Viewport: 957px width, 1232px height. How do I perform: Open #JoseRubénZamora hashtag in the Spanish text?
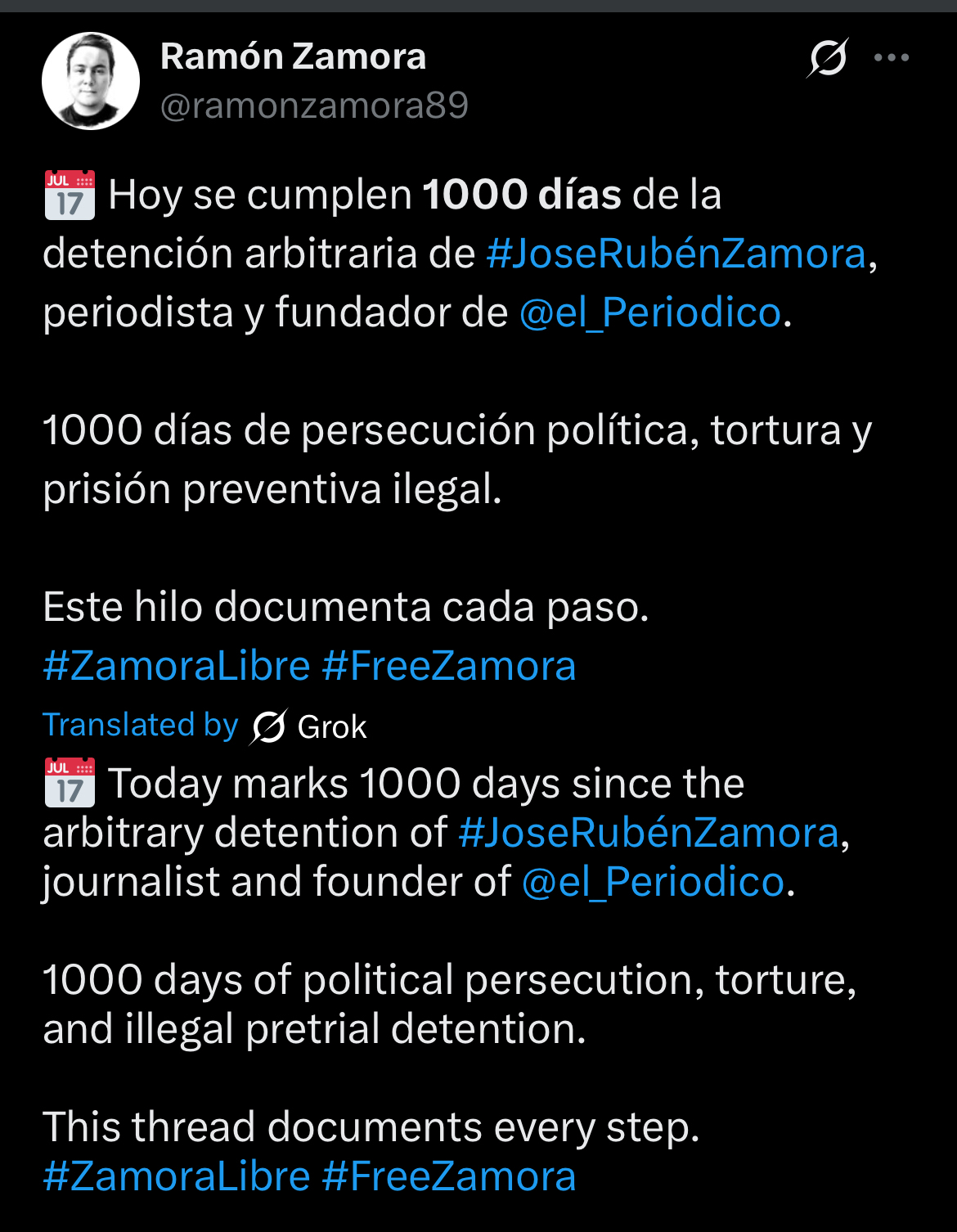coord(676,254)
